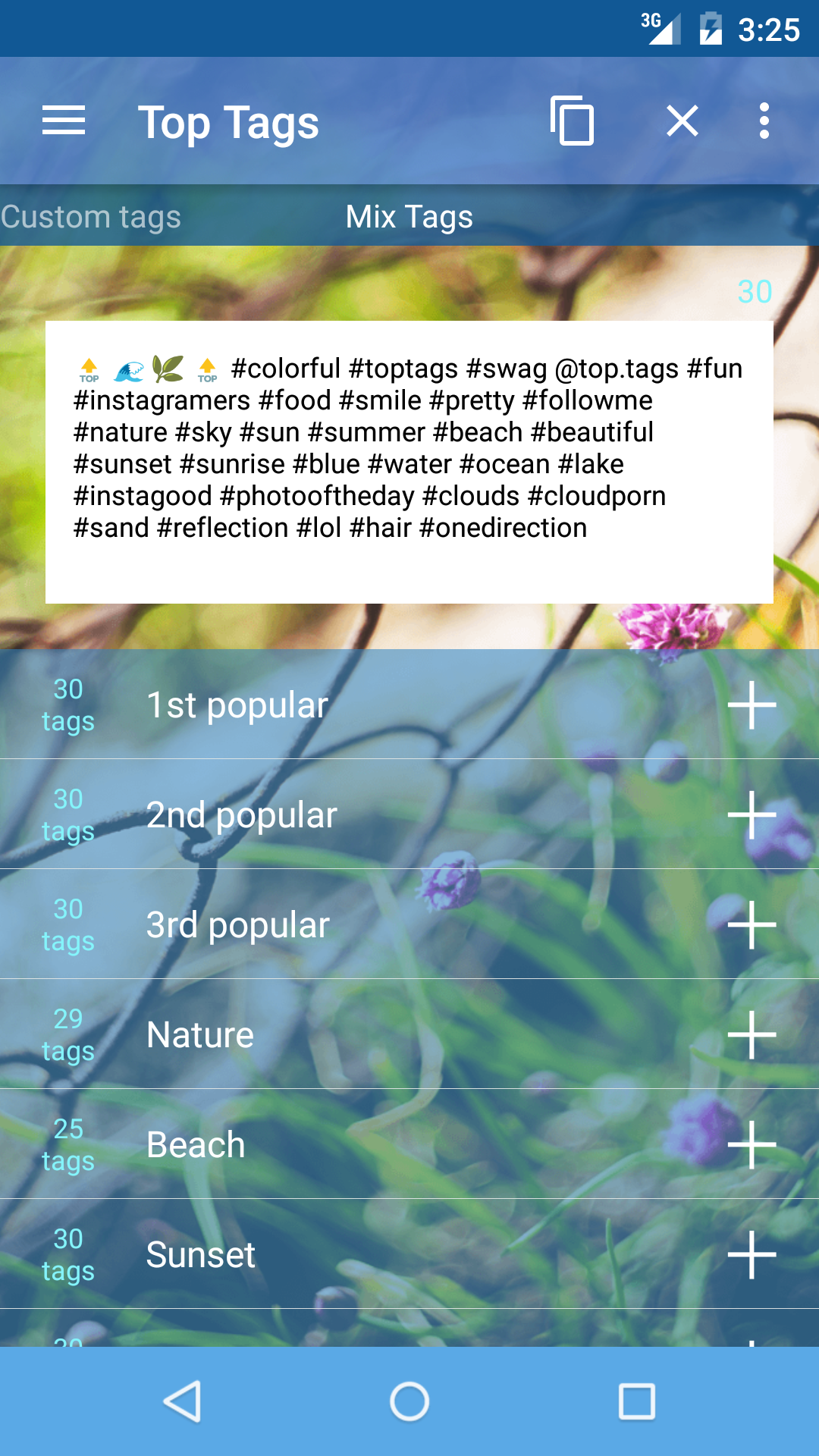Go back using the system back button
The width and height of the screenshot is (819, 1456).
point(182,1401)
